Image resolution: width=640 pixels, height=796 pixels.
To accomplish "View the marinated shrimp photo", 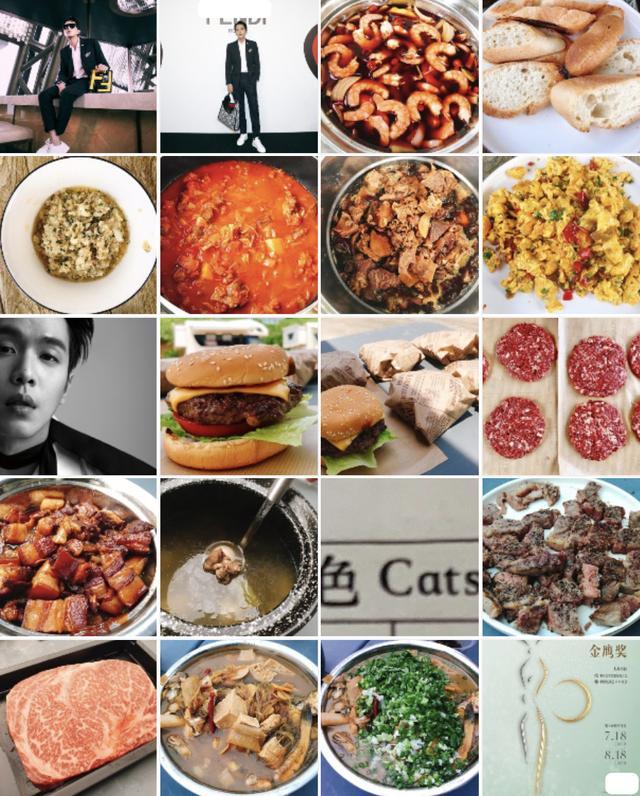I will (x=400, y=76).
